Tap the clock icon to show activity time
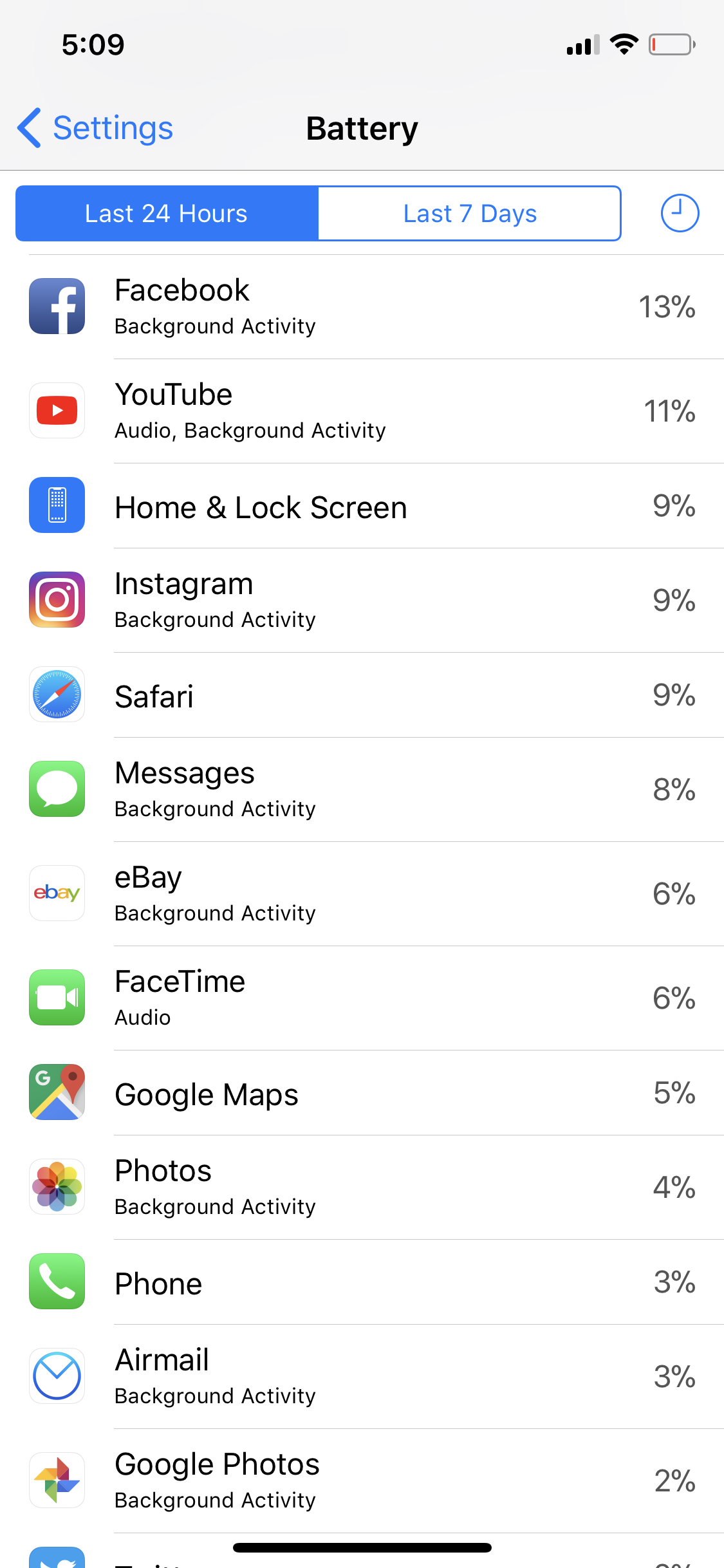The width and height of the screenshot is (724, 1568). [x=680, y=213]
